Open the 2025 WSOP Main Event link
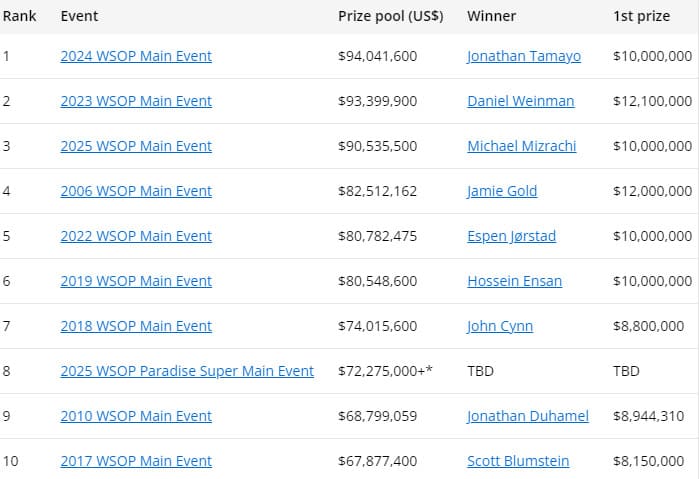The height and width of the screenshot is (479, 700). click(136, 146)
